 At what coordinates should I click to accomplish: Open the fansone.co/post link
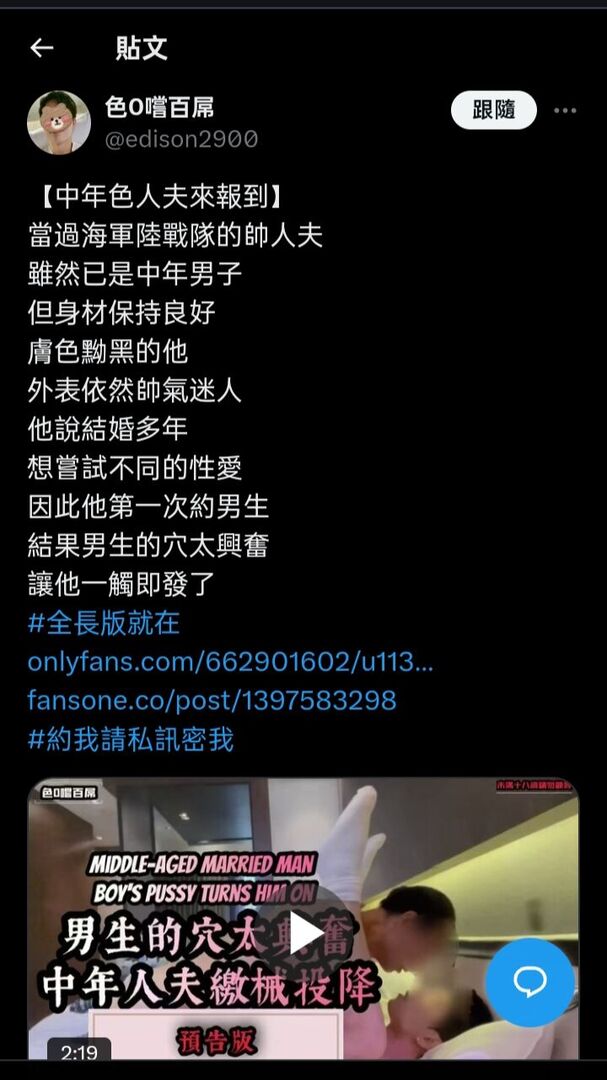[x=212, y=700]
